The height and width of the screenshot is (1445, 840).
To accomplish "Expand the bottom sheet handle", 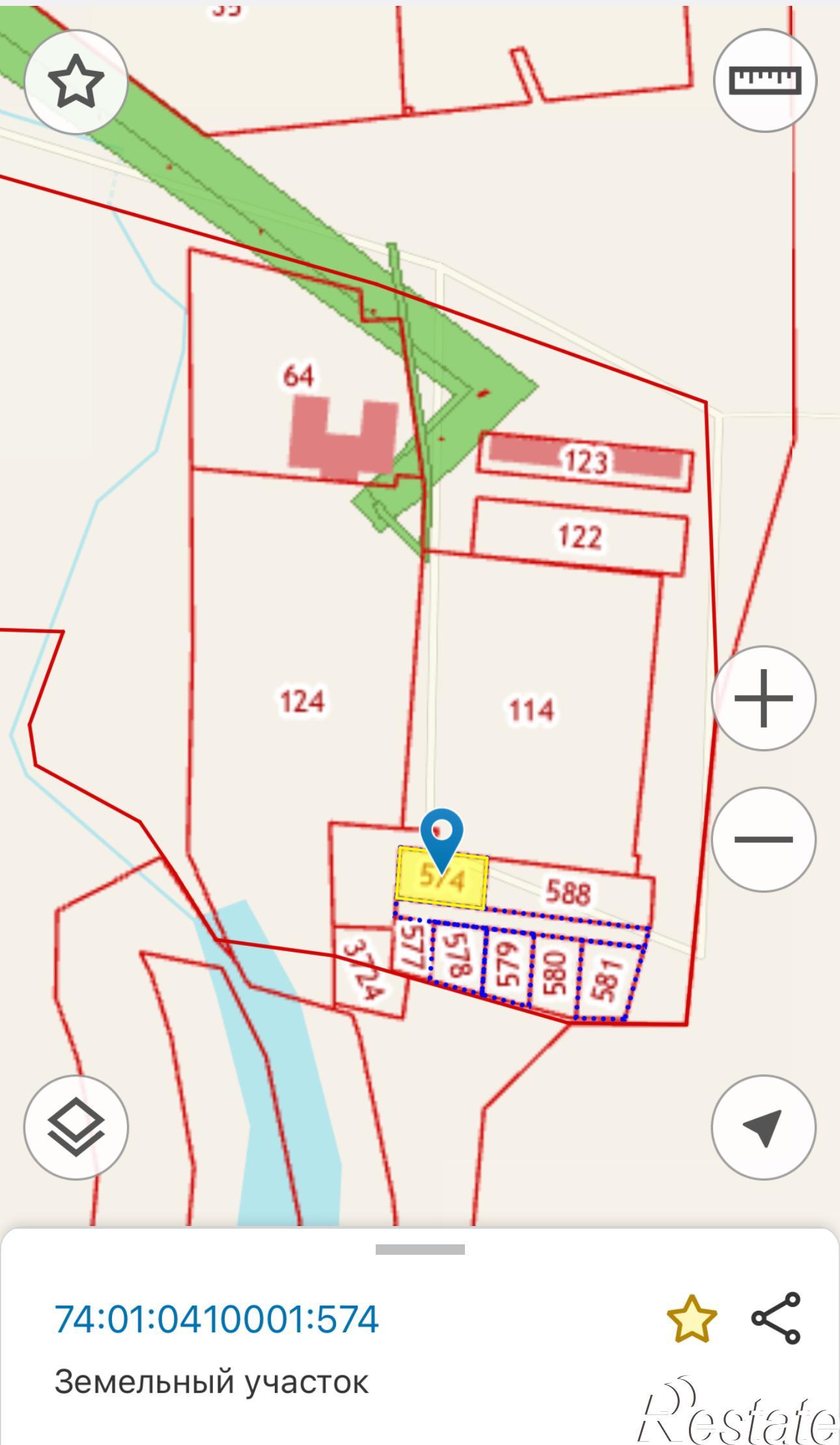I will pyautogui.click(x=420, y=1249).
